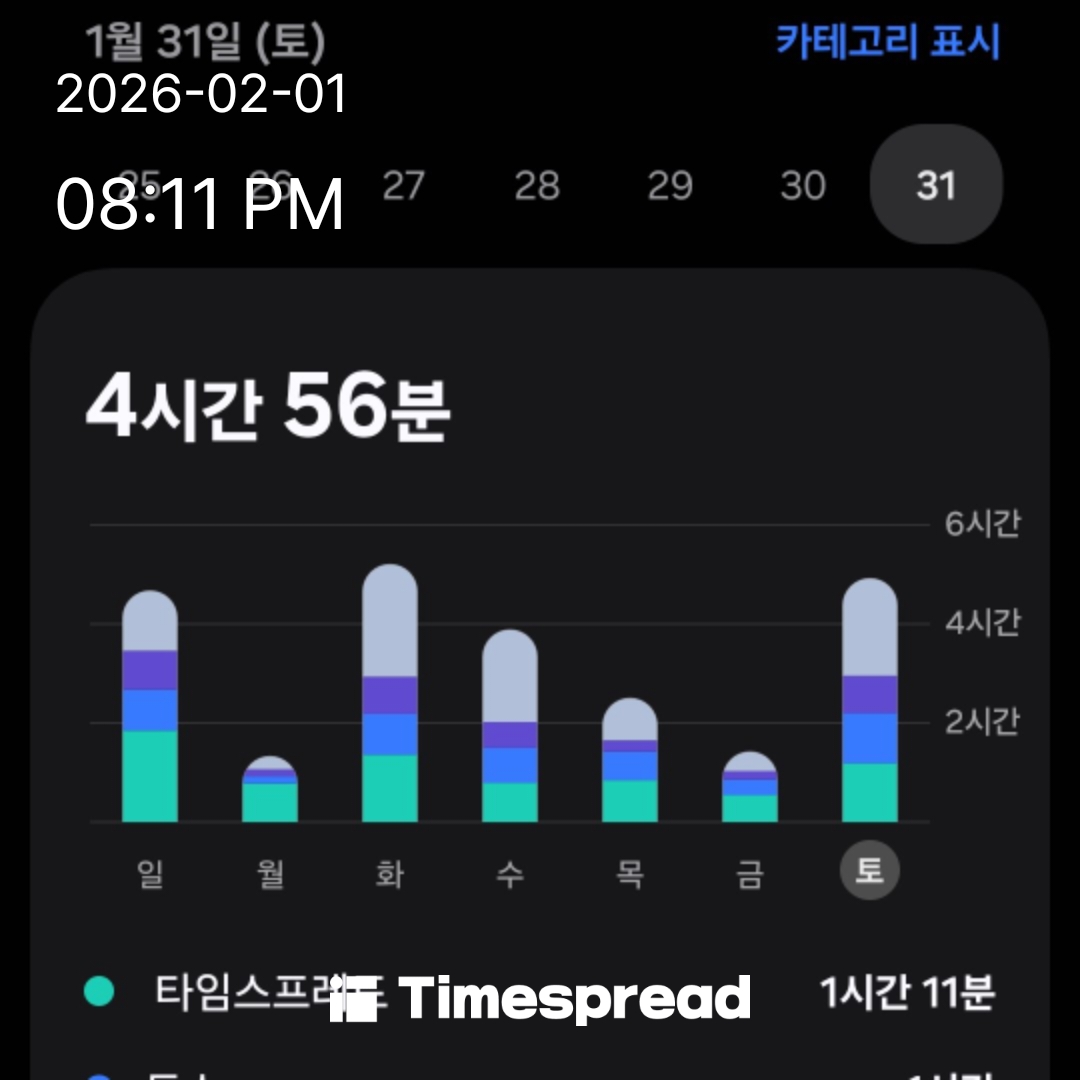Select the 월 (Monday) usage bar

coord(270,790)
